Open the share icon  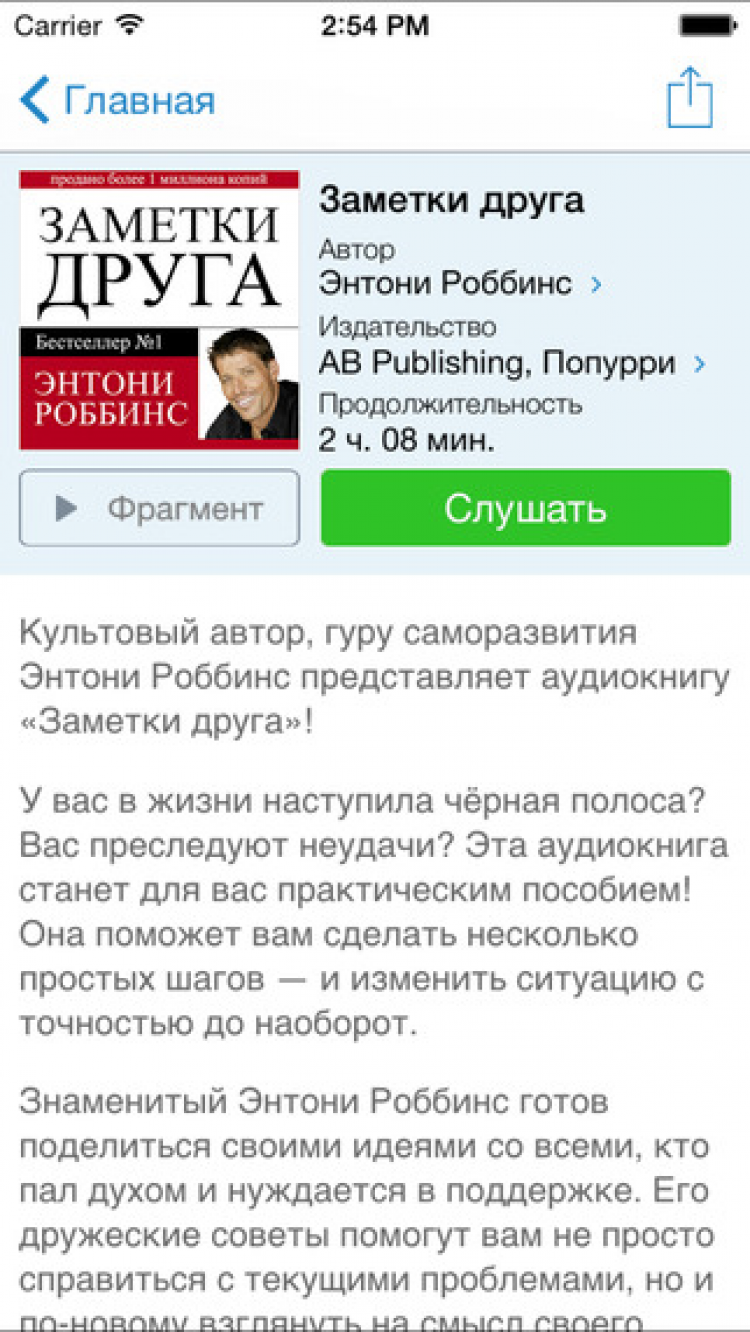click(x=690, y=98)
